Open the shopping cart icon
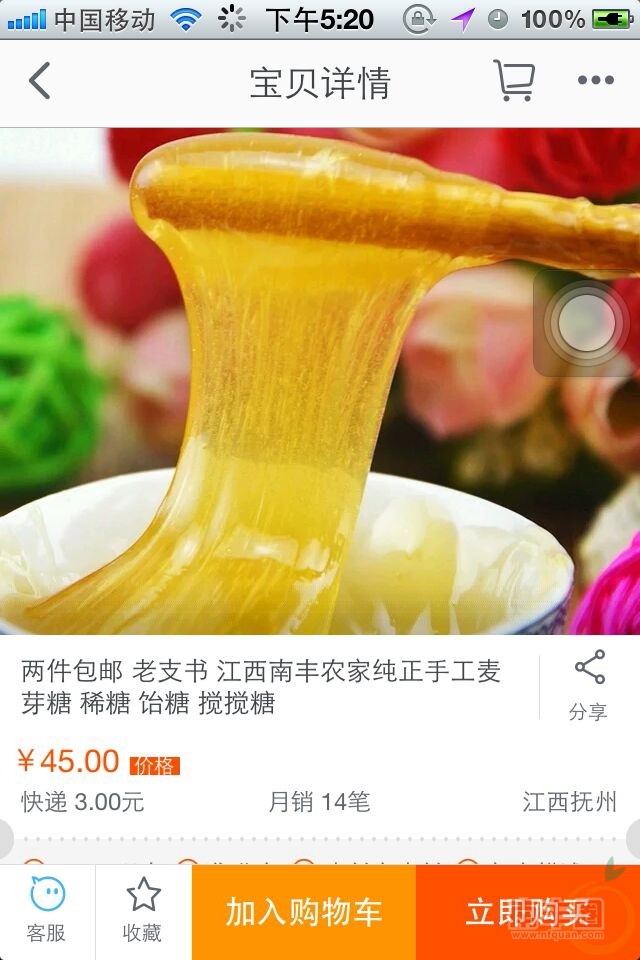 [x=514, y=81]
